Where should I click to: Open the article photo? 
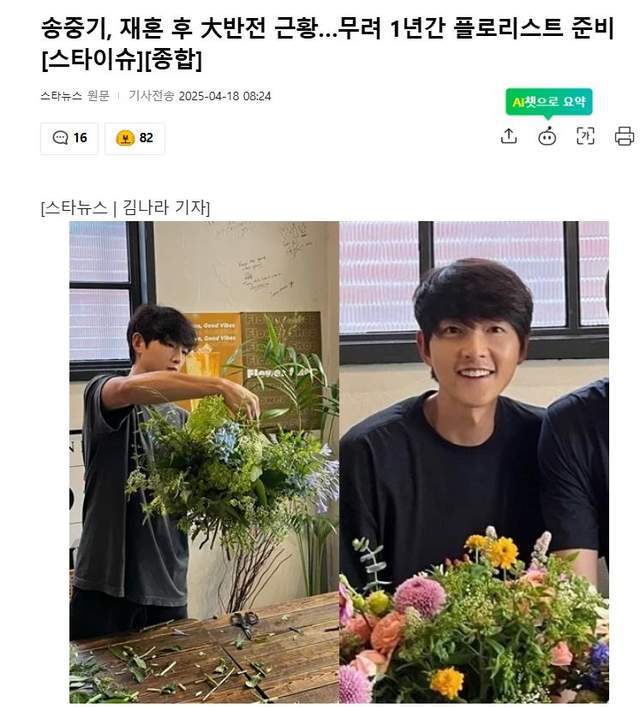click(x=338, y=460)
